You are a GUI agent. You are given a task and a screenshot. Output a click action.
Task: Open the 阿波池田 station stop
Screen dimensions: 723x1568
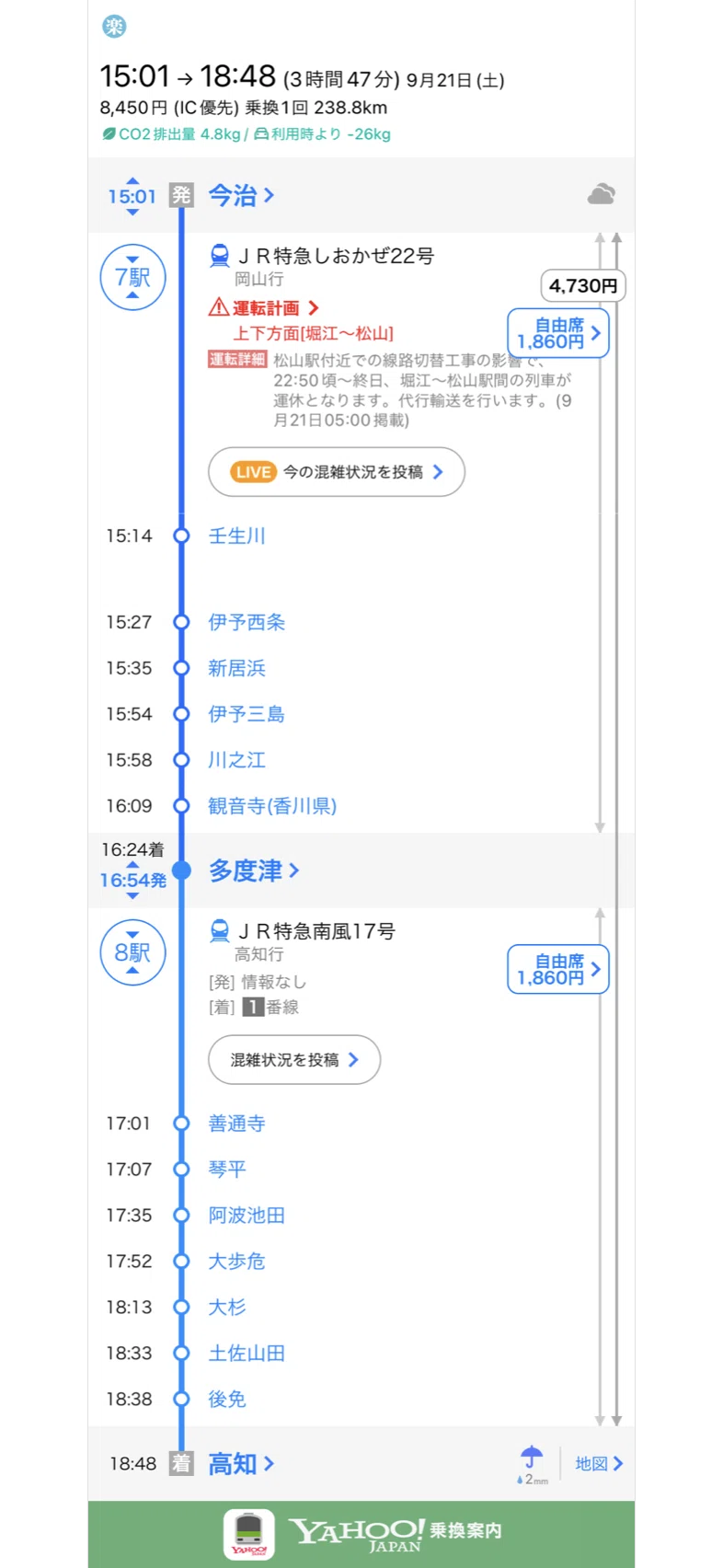[x=247, y=1216]
